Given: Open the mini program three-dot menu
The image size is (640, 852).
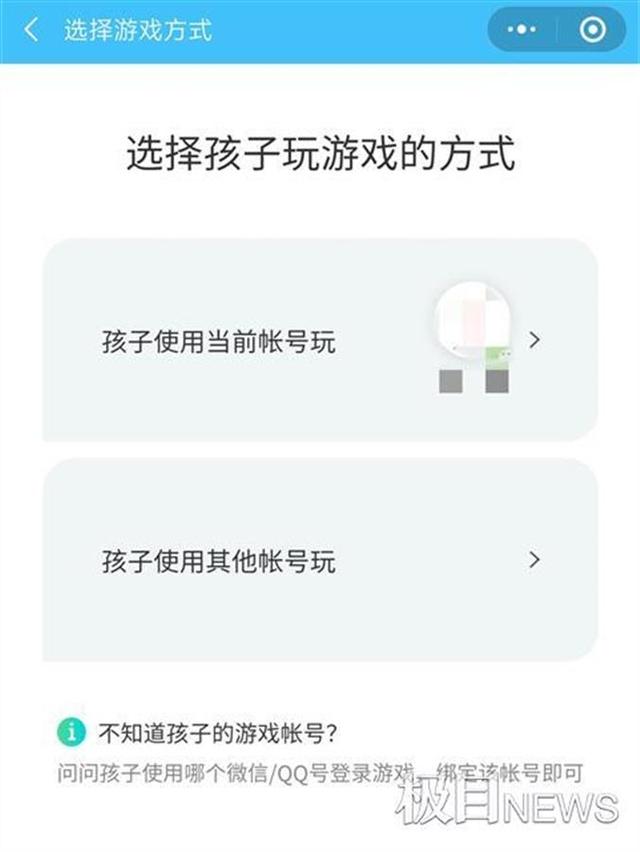Looking at the screenshot, I should pyautogui.click(x=522, y=30).
